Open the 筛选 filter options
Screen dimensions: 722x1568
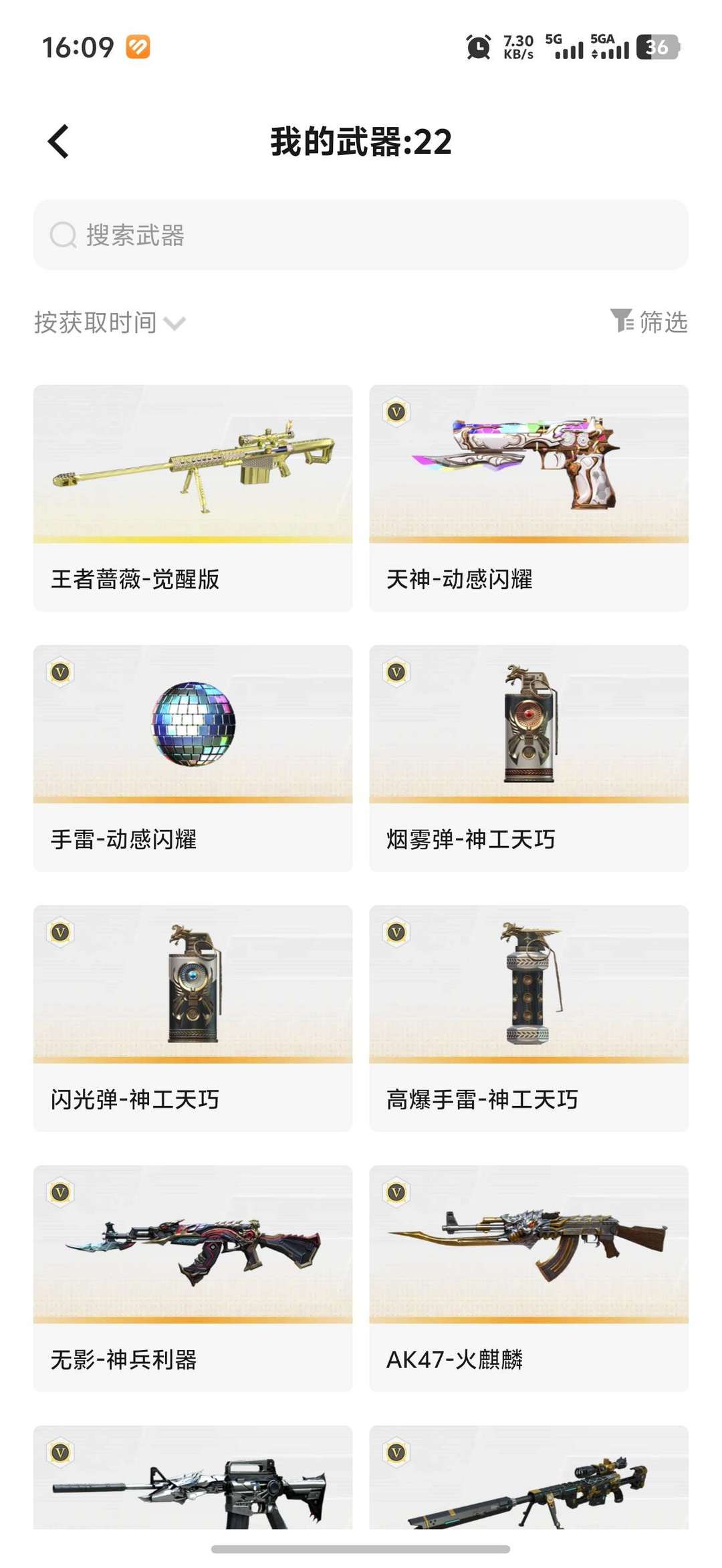(x=648, y=322)
